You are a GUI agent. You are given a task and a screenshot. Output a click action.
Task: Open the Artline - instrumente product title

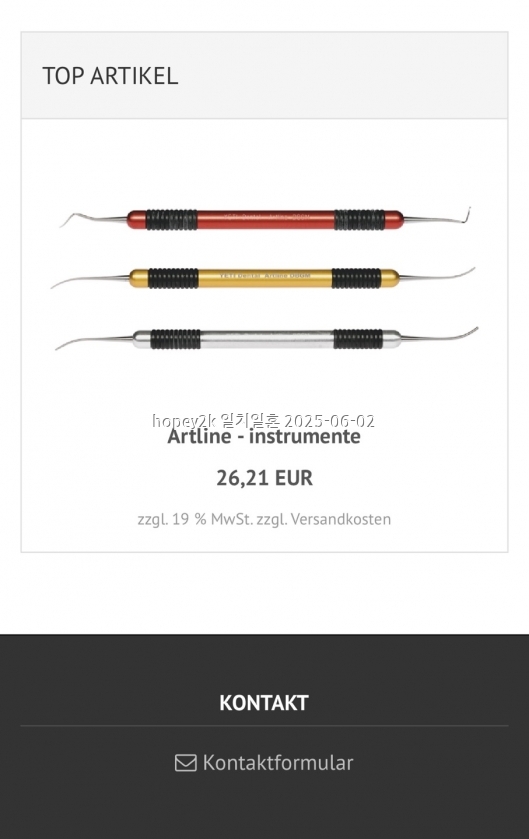(264, 436)
